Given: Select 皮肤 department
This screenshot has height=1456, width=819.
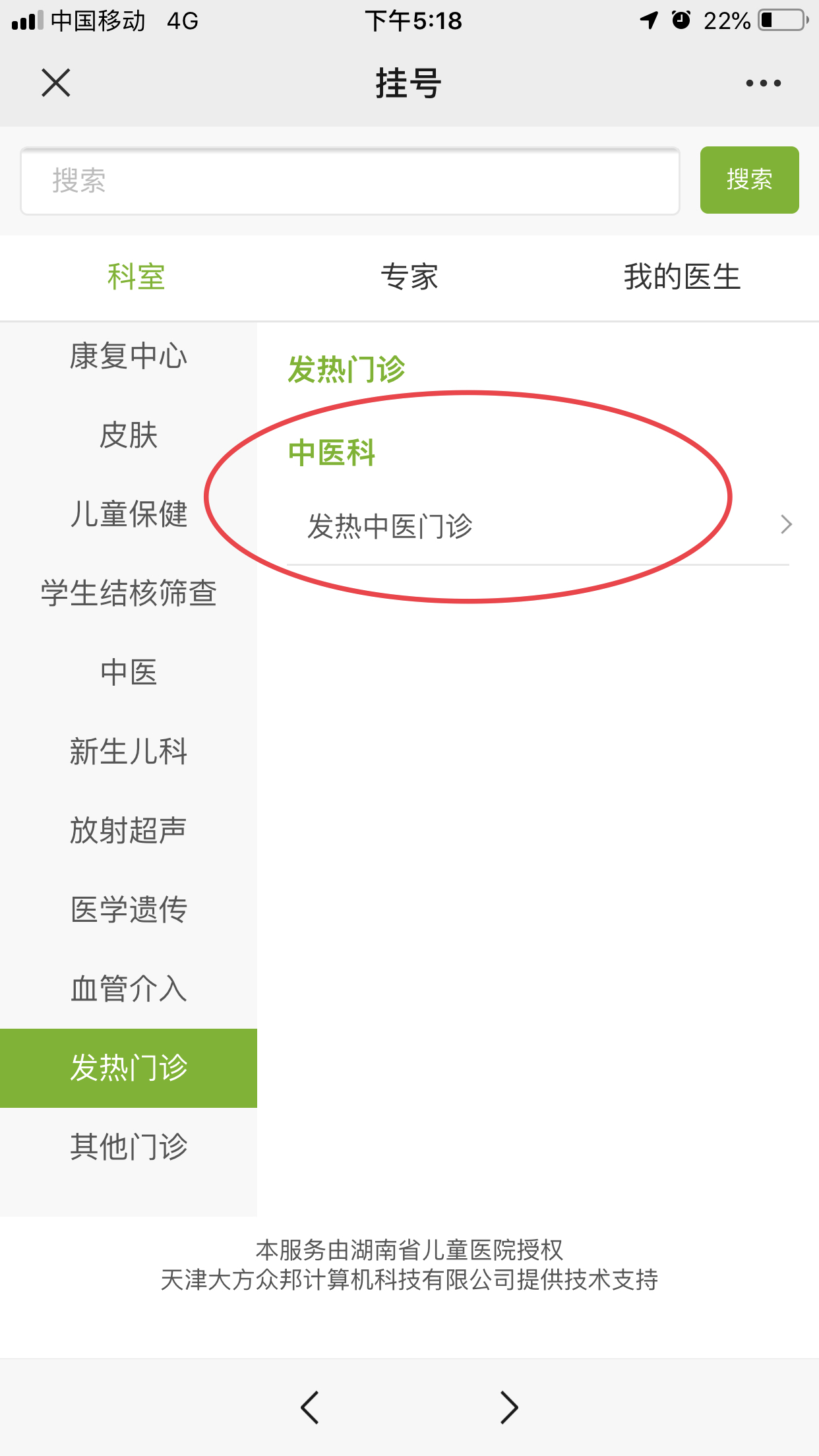Looking at the screenshot, I should [x=129, y=435].
